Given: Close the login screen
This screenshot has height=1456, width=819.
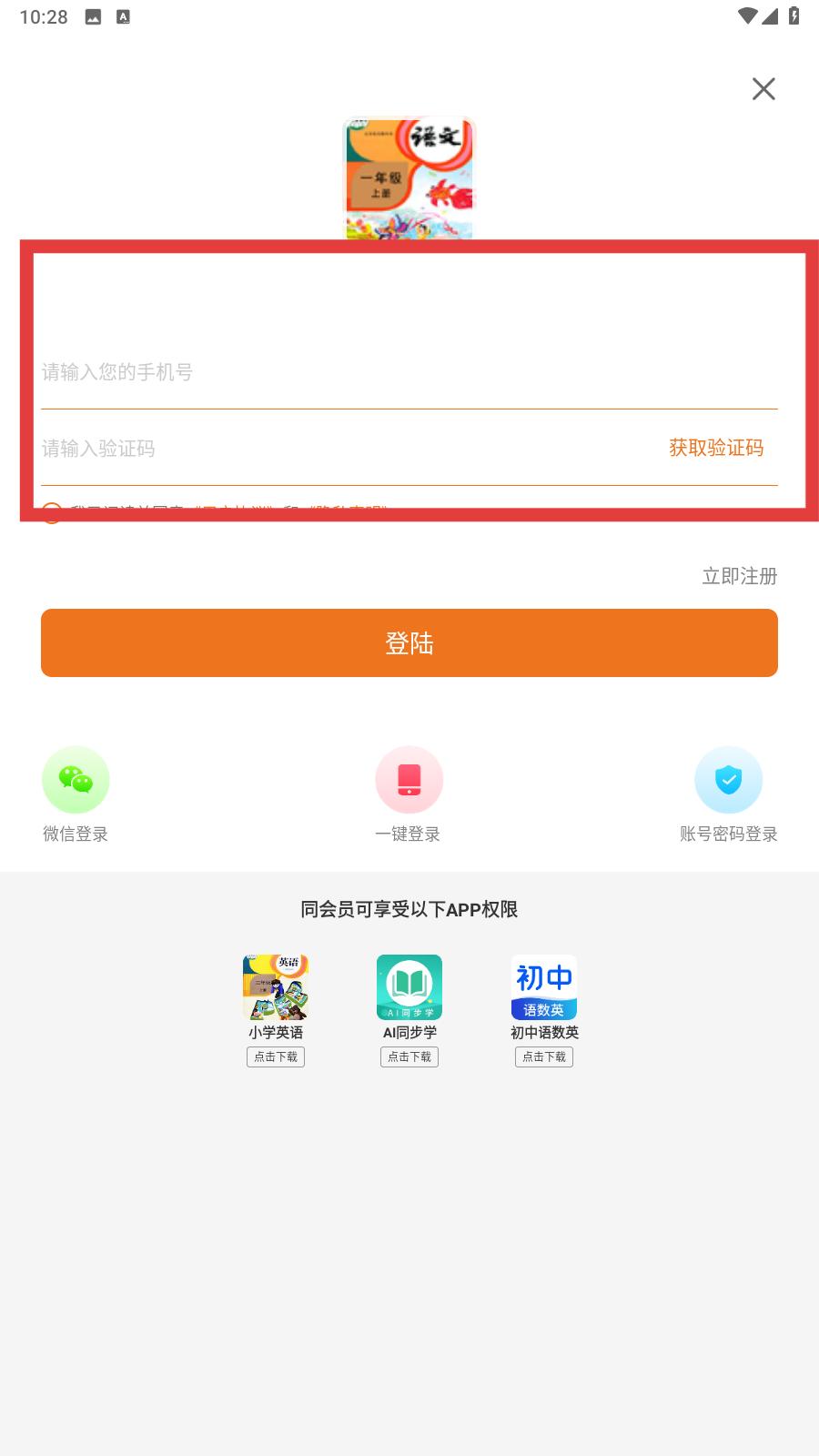Looking at the screenshot, I should point(763,88).
